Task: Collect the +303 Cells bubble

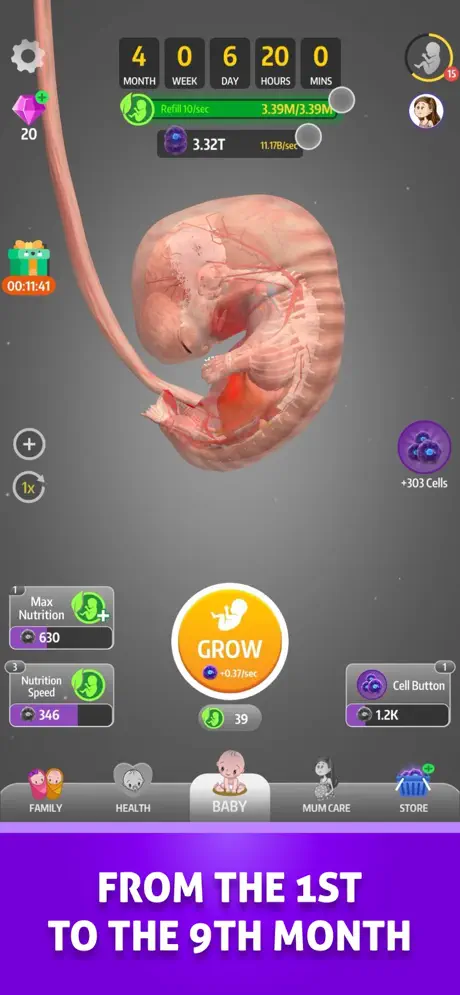Action: tap(424, 455)
